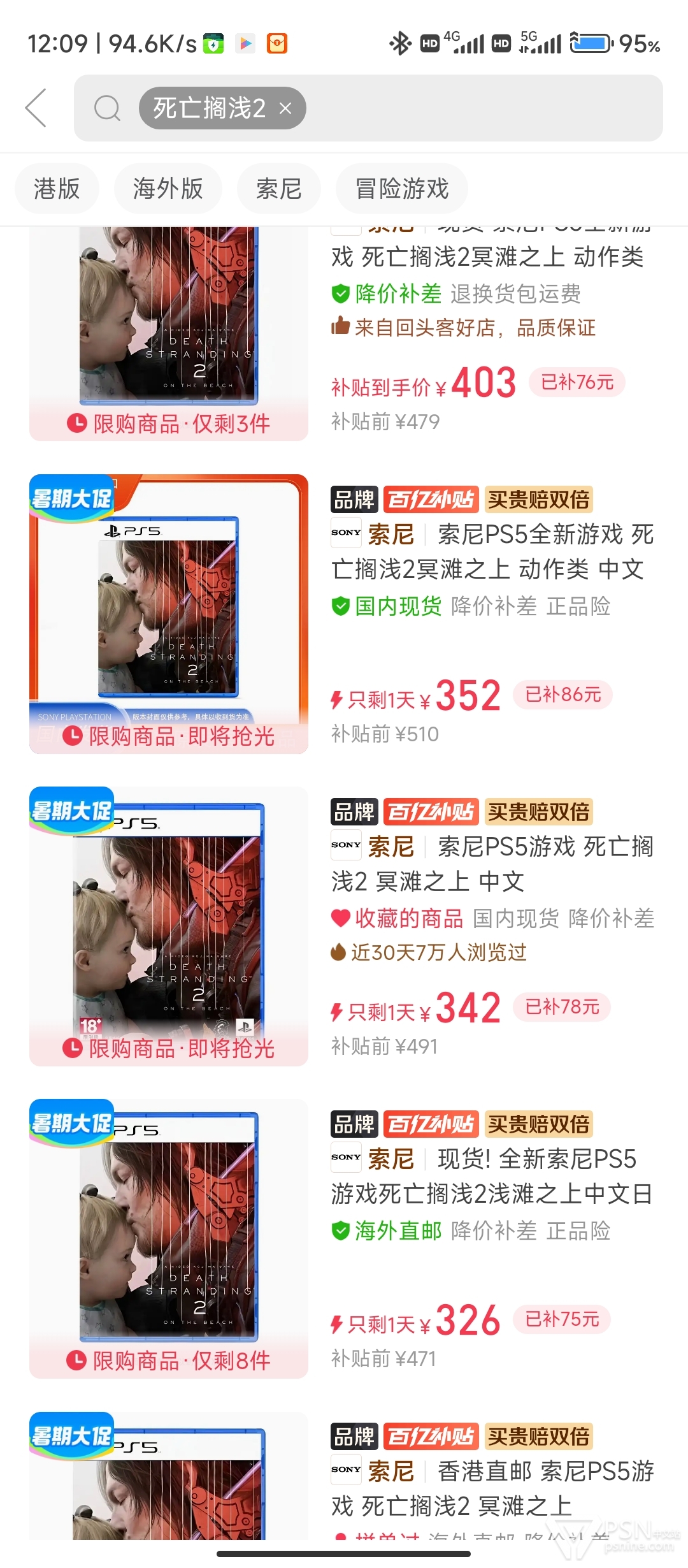The image size is (688, 1568).
Task: Remove the 死亡搁浅2 search tag
Action: 285,108
